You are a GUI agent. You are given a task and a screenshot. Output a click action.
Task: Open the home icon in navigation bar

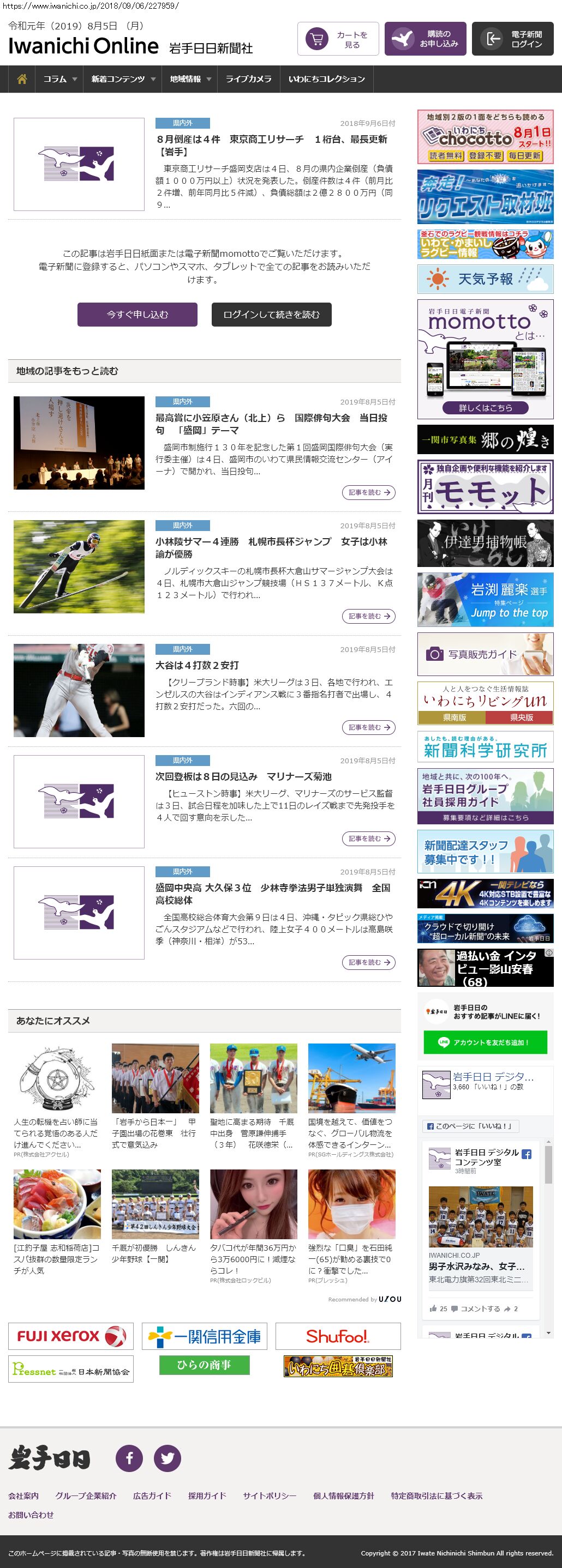point(22,79)
